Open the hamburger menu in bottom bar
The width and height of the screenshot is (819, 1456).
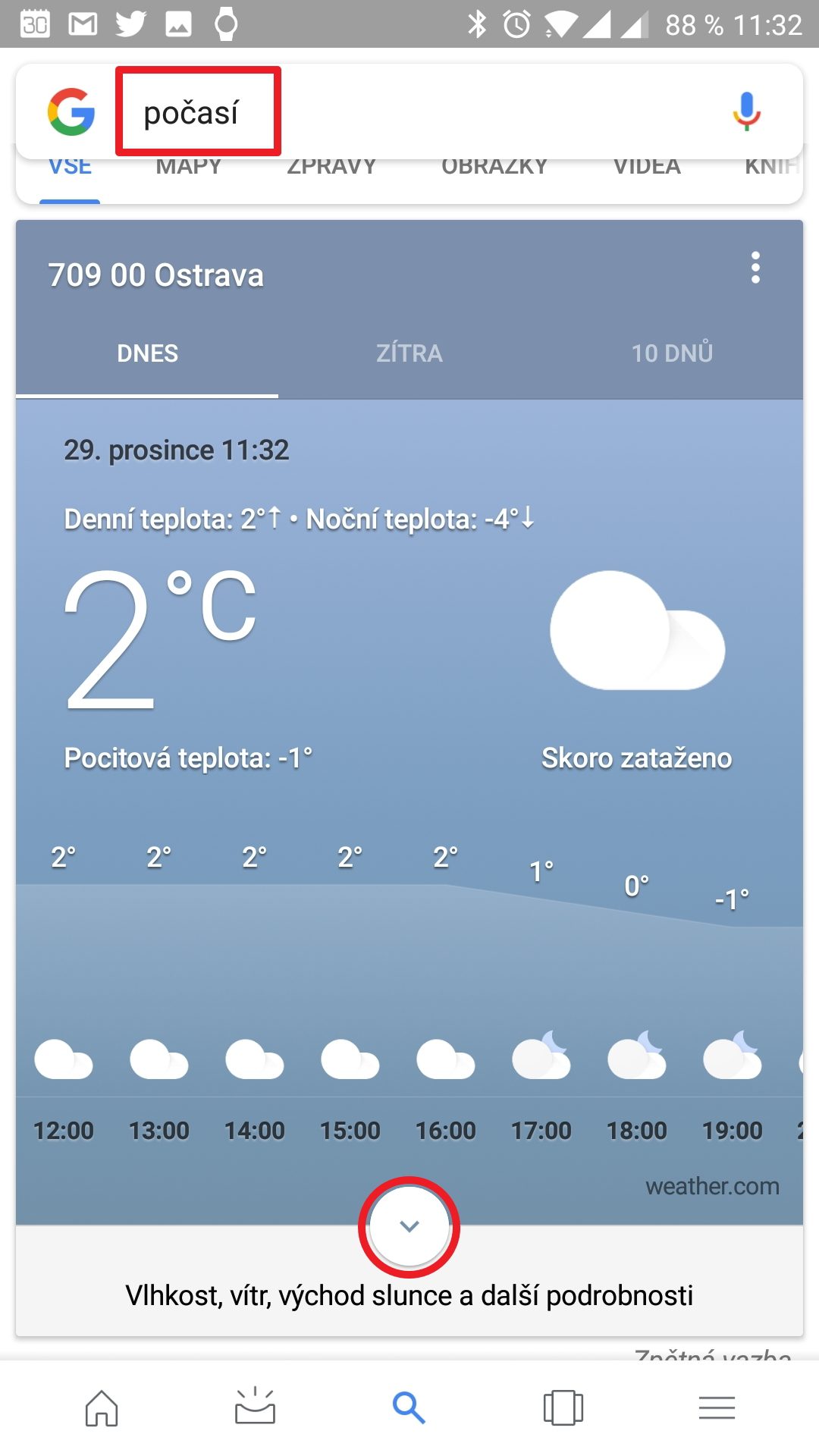click(x=717, y=1408)
